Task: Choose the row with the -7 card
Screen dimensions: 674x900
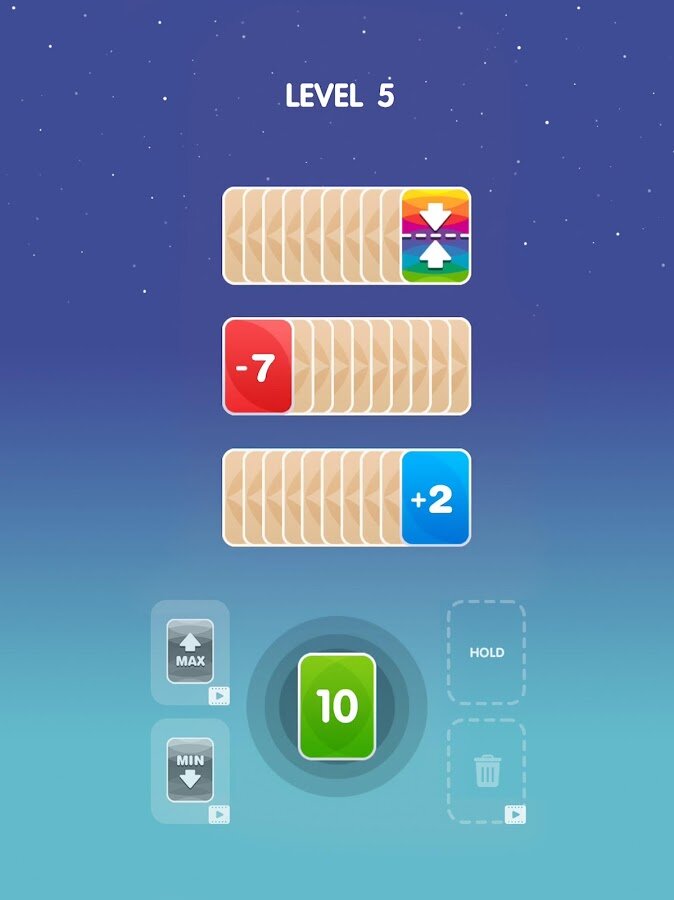Action: [x=346, y=366]
